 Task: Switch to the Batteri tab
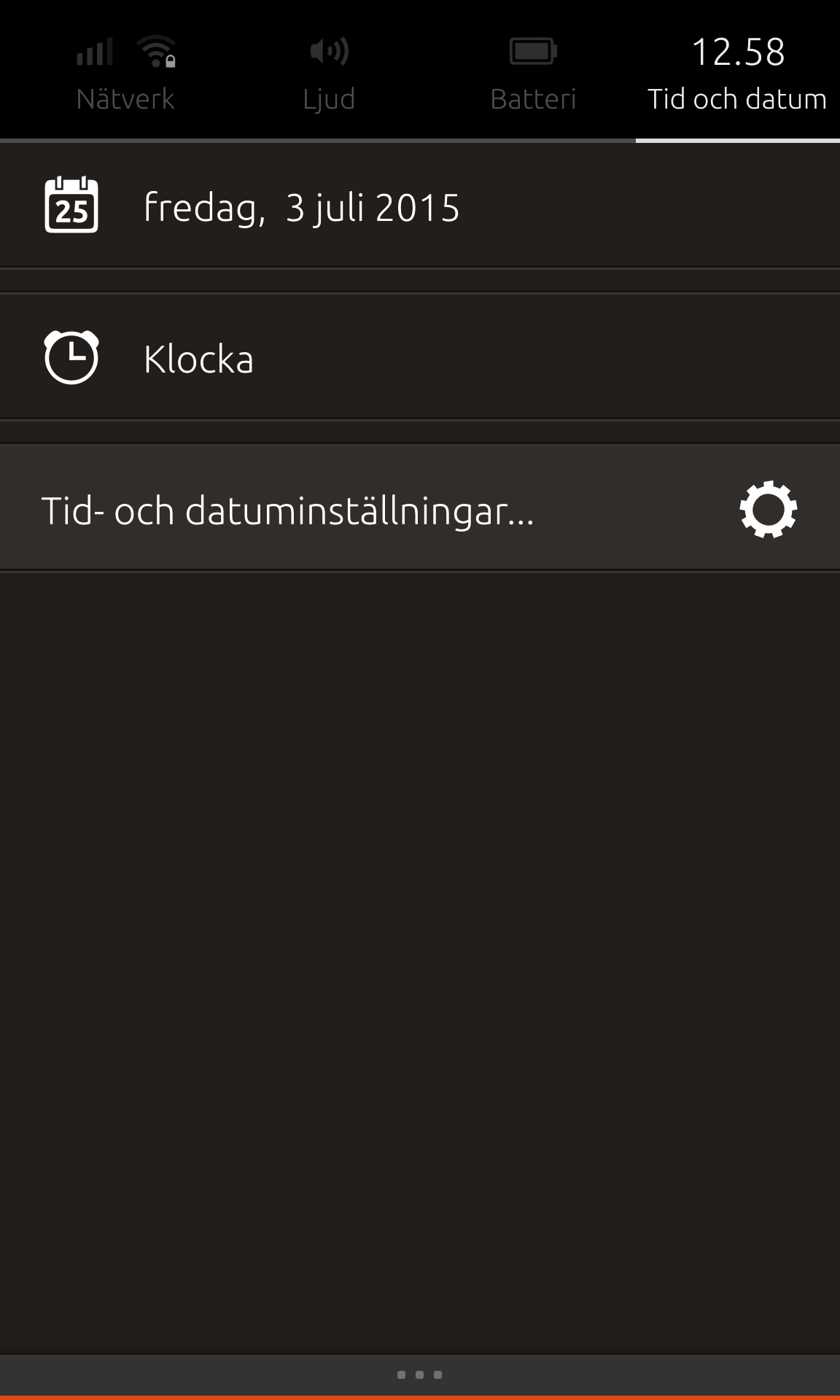(533, 73)
